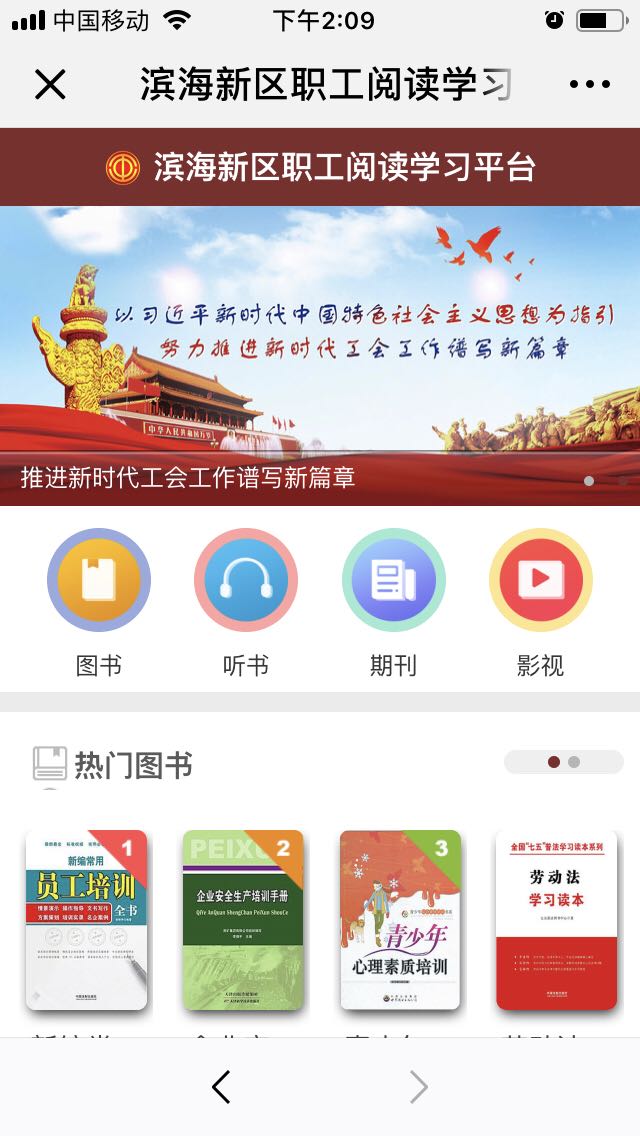Tap the 热门图书 page indicator dots
The width and height of the screenshot is (640, 1136).
click(x=563, y=762)
